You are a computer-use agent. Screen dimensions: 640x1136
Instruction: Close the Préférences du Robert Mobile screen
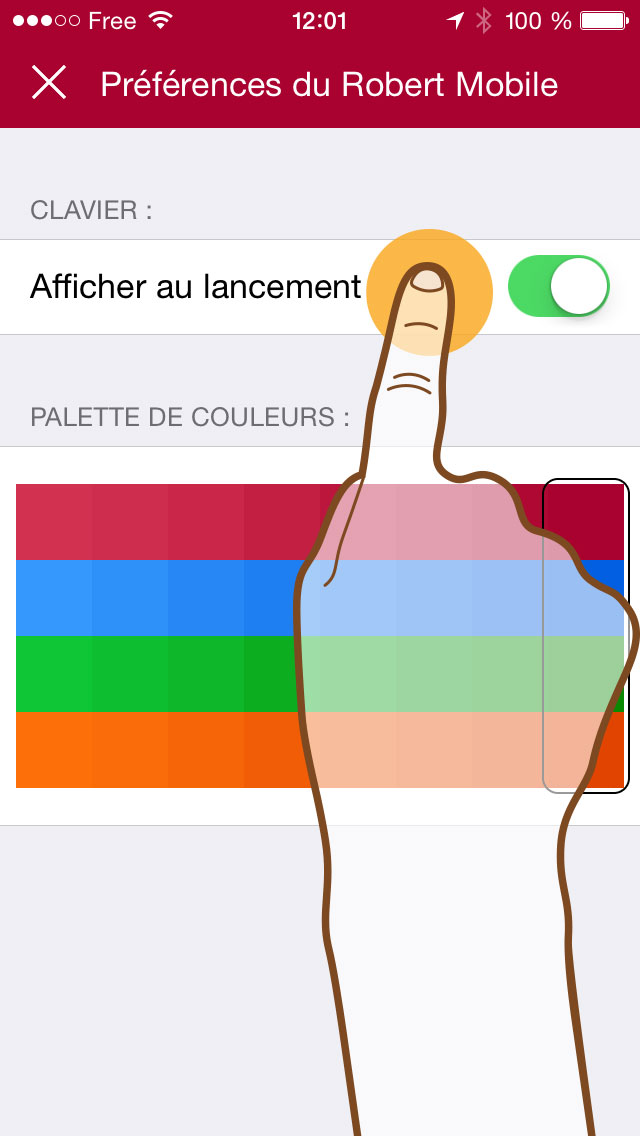coord(49,83)
